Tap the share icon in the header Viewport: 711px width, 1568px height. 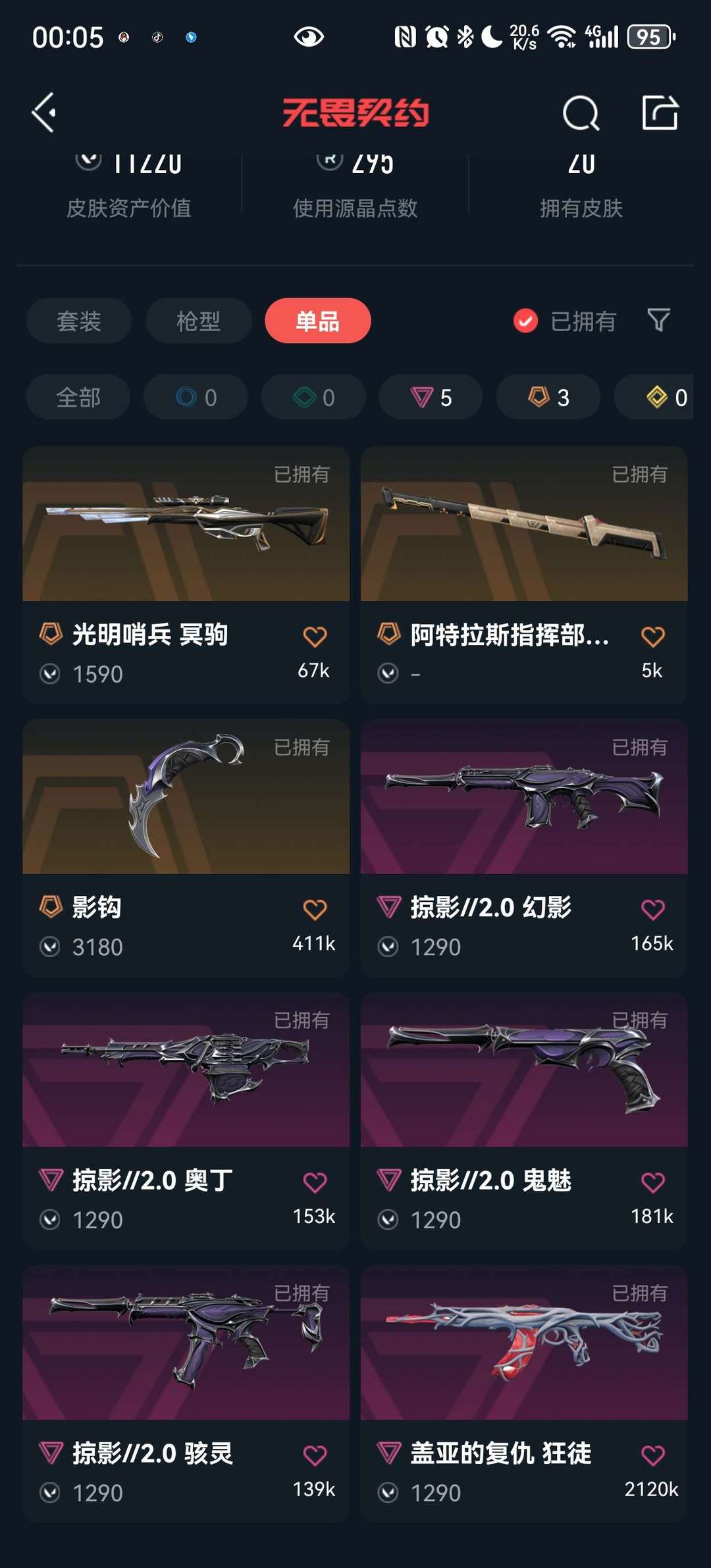point(660,113)
